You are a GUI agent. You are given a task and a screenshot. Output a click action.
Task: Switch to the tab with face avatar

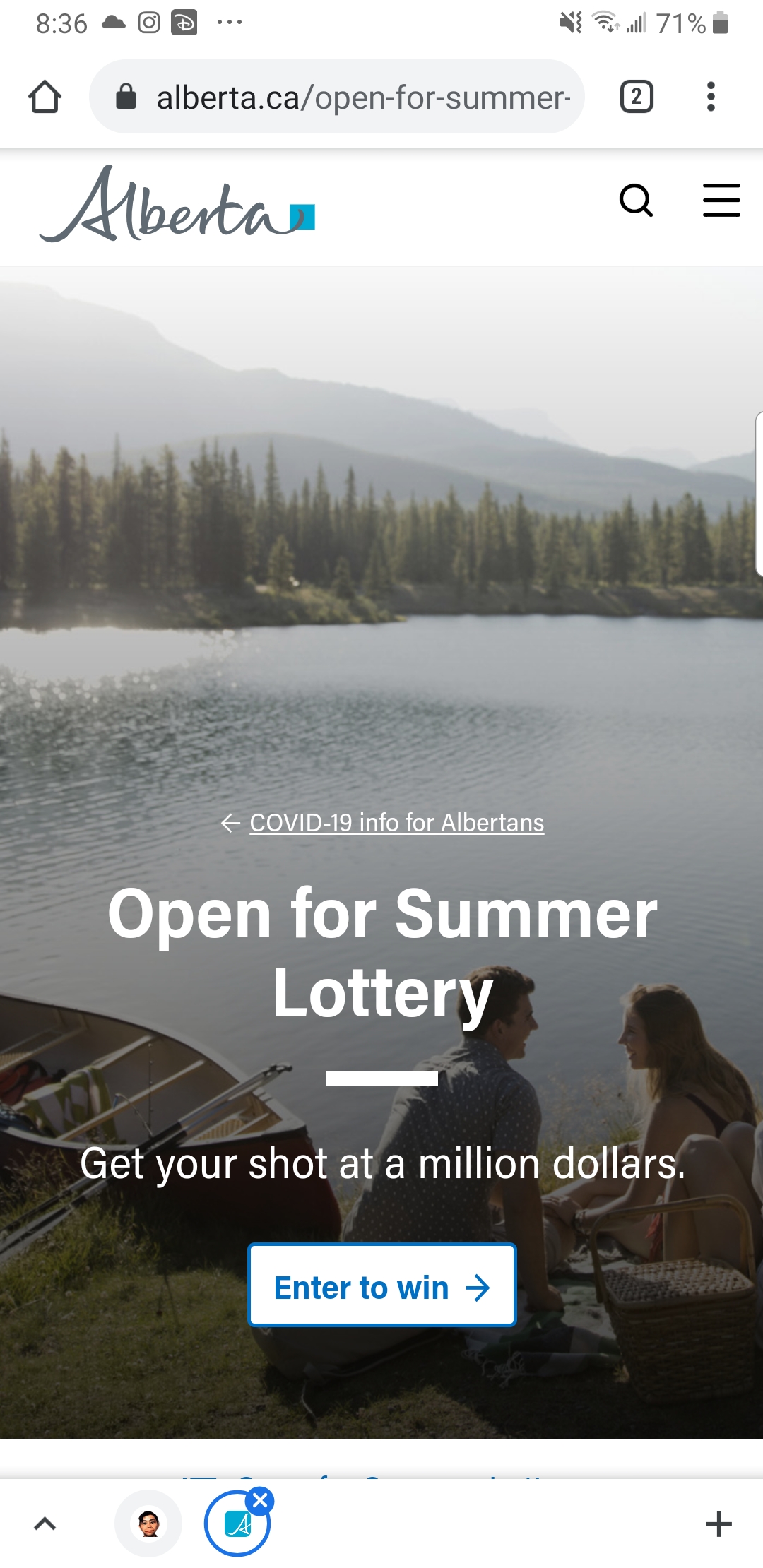[148, 1524]
